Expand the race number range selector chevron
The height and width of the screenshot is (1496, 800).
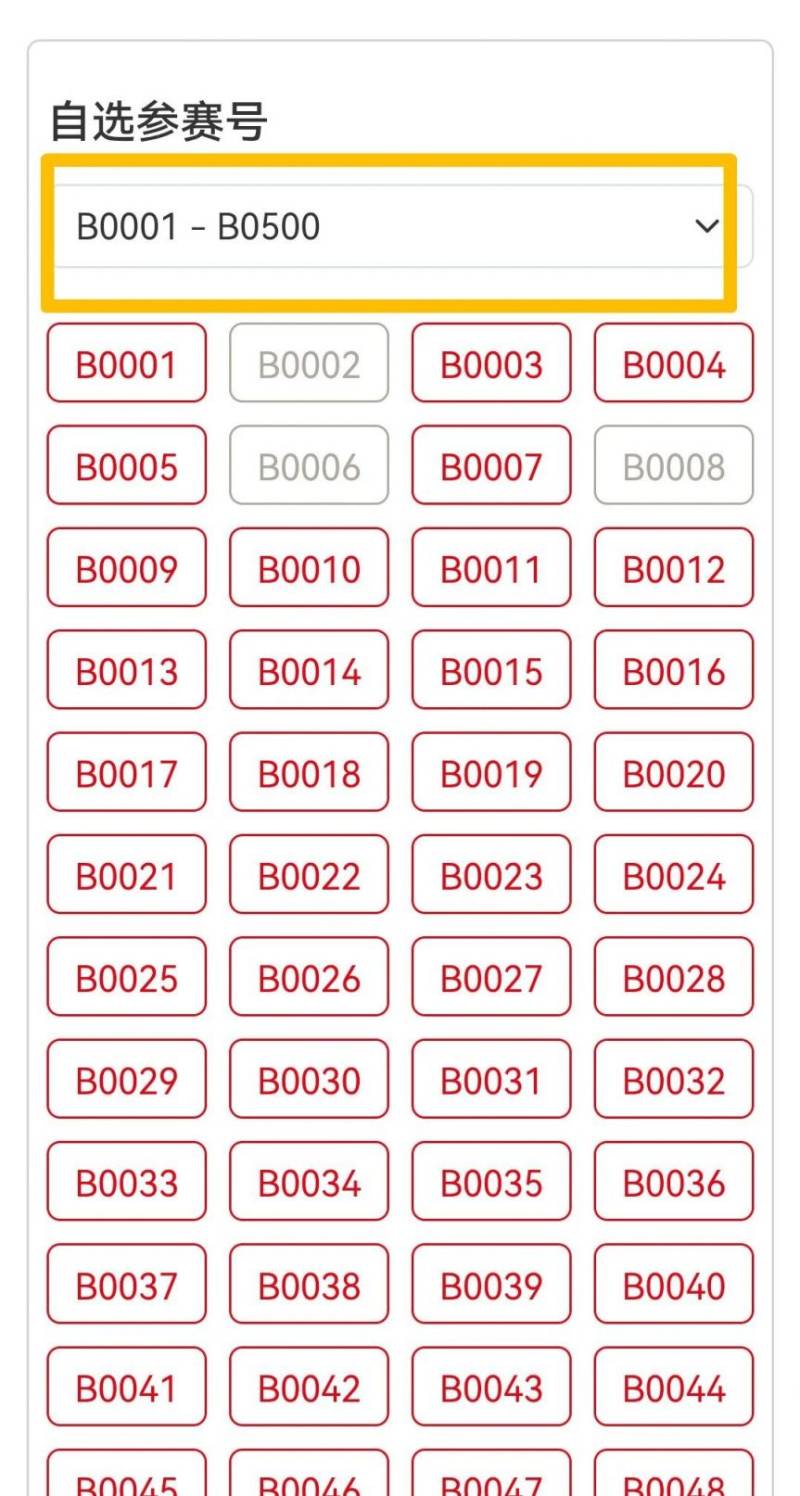coord(708,226)
